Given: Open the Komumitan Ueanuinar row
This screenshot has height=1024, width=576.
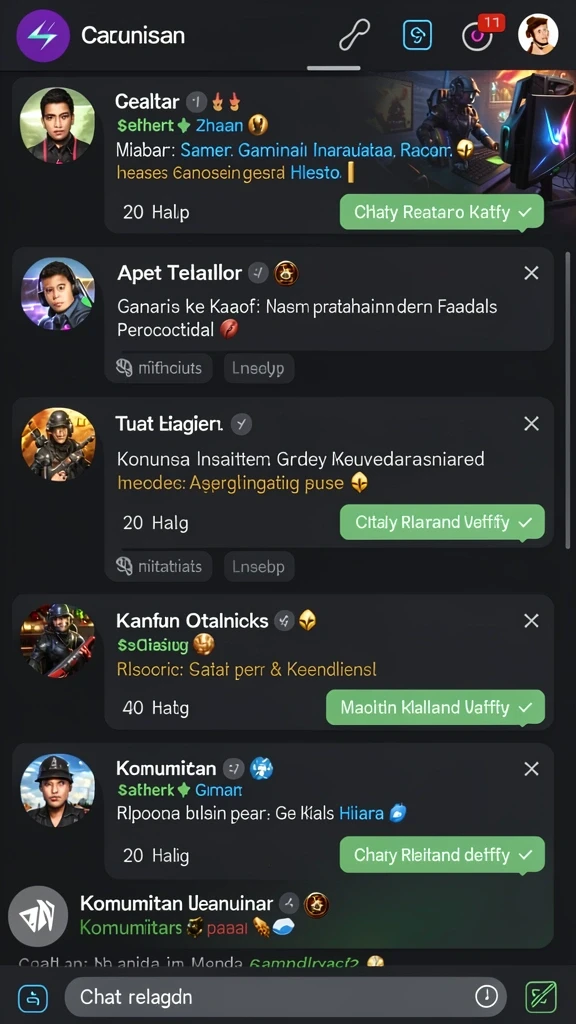Looking at the screenshot, I should pyautogui.click(x=281, y=916).
